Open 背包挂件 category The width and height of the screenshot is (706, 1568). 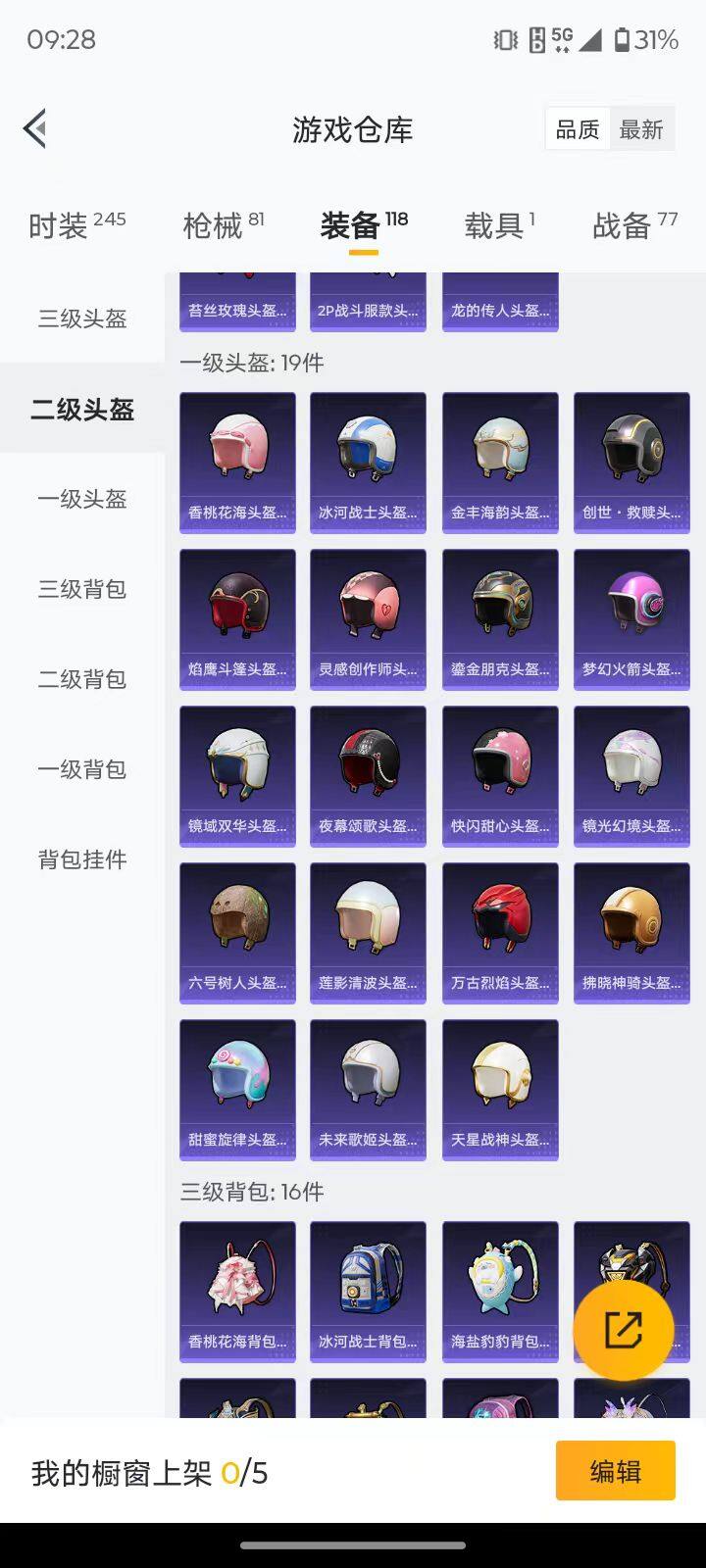pyautogui.click(x=82, y=859)
